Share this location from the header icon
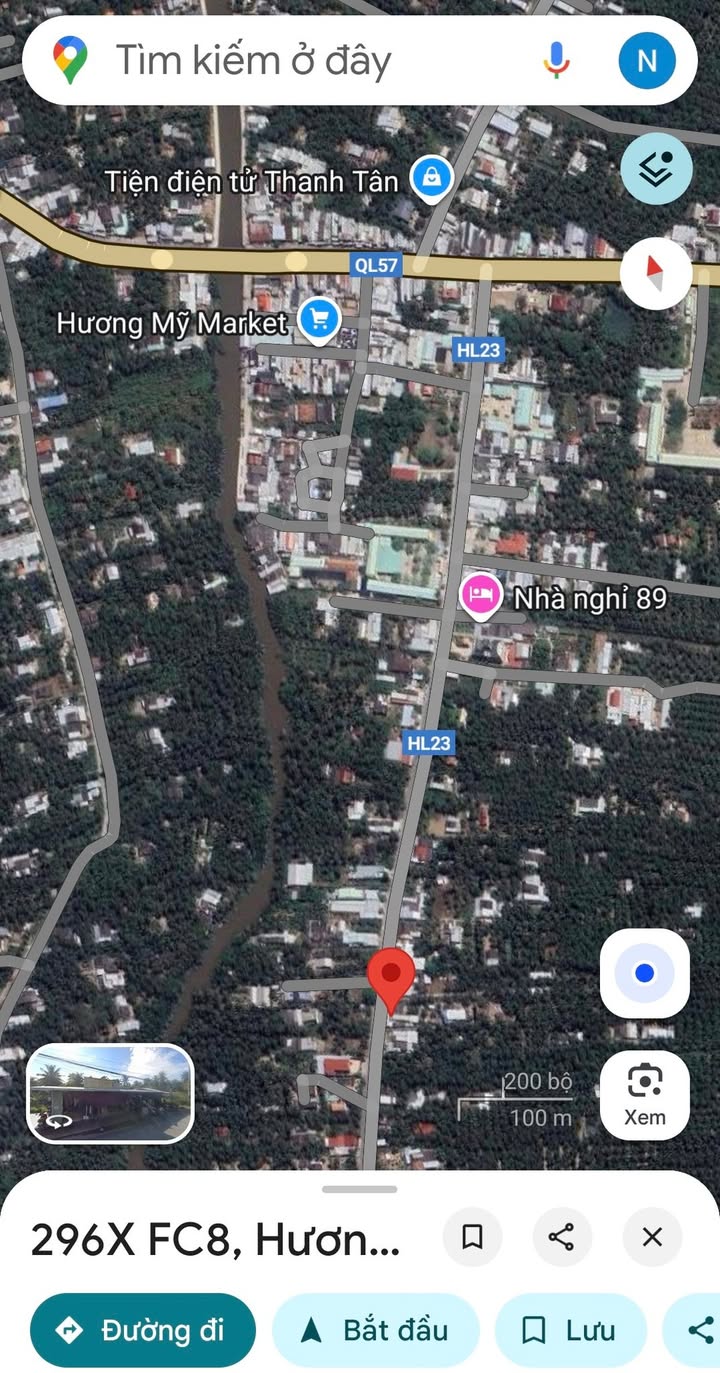 pyautogui.click(x=562, y=1238)
